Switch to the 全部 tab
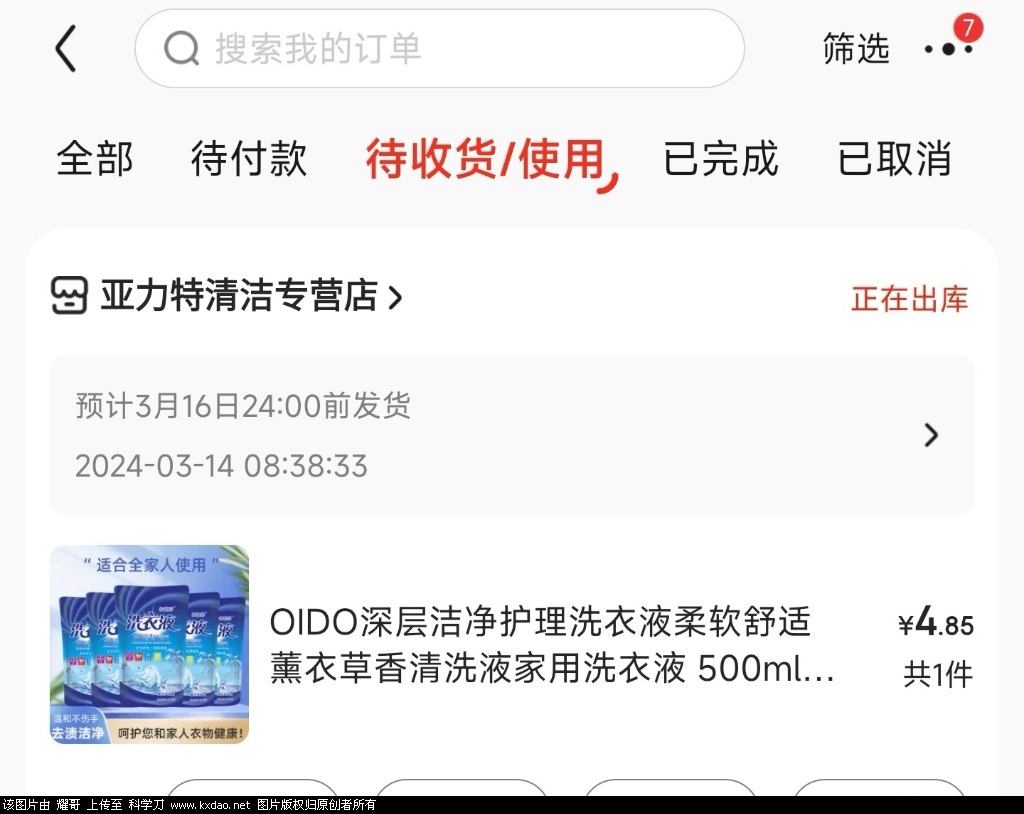 coord(94,159)
